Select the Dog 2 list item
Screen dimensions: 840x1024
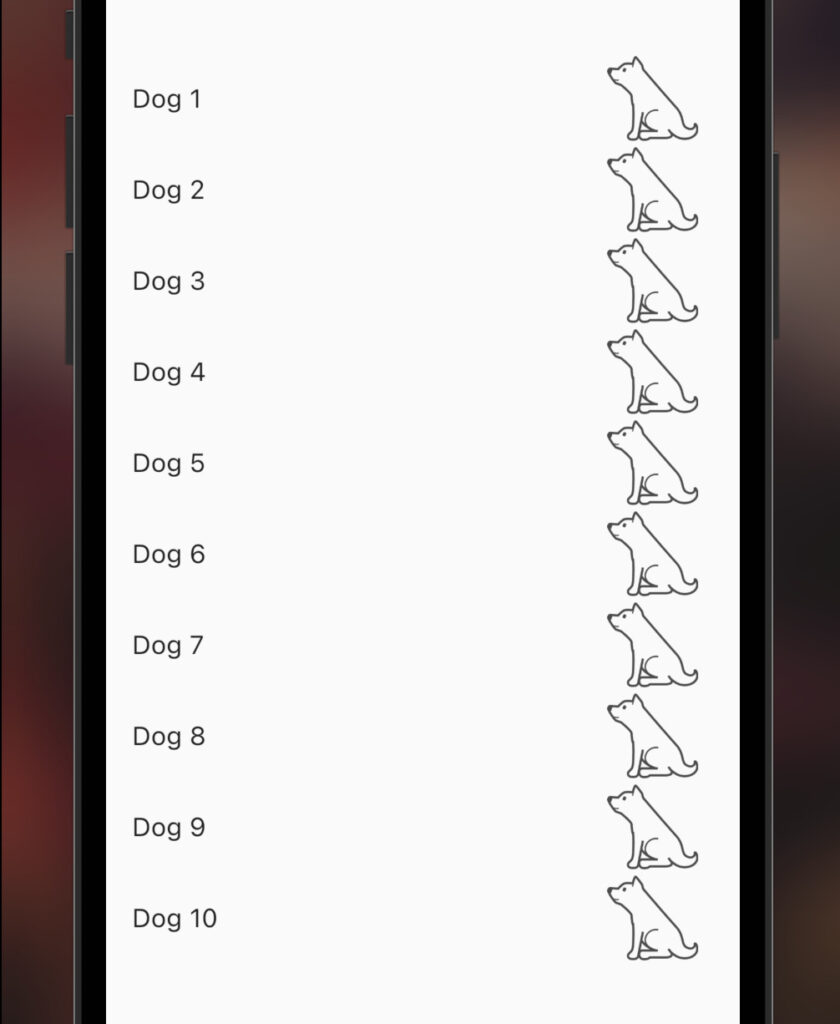(168, 190)
